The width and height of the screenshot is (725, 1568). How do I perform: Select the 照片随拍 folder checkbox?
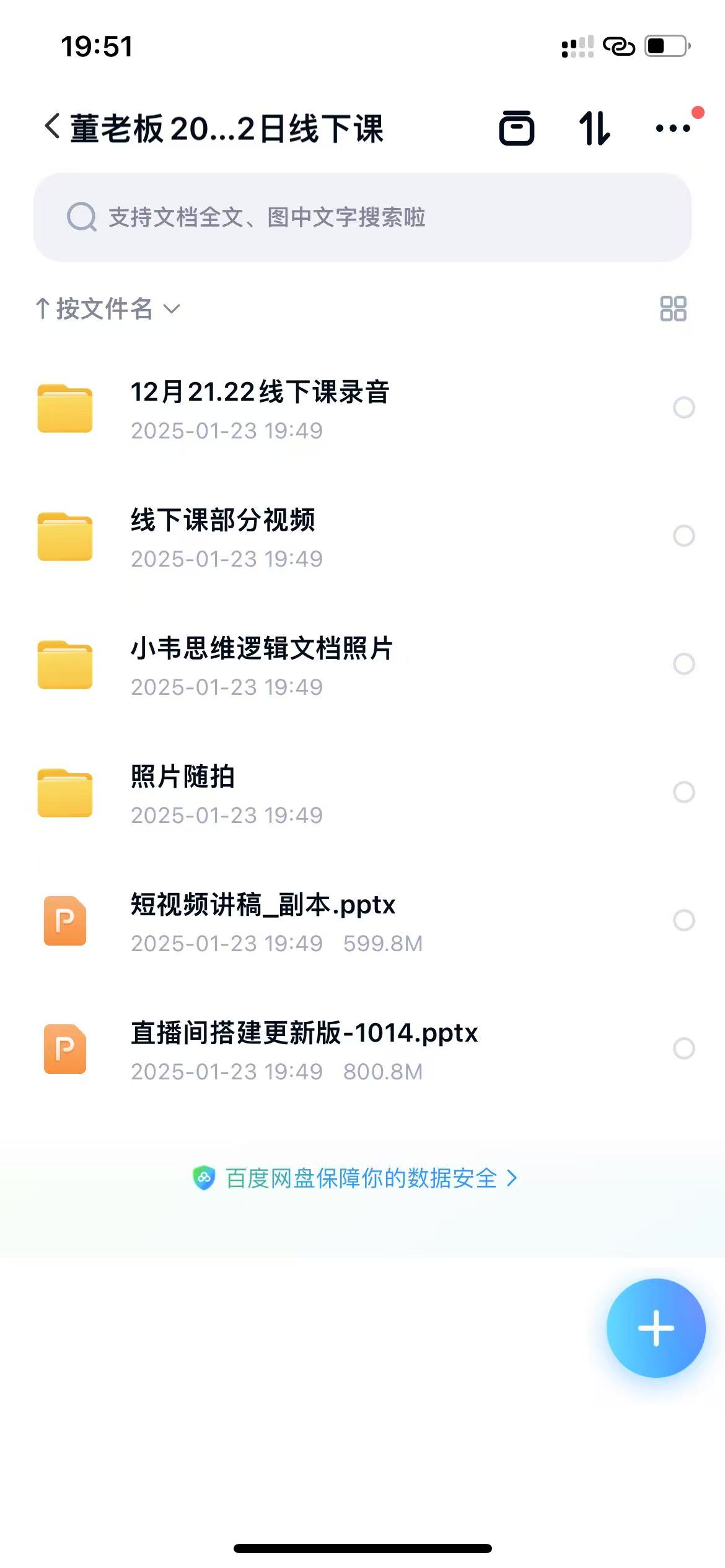coord(683,792)
